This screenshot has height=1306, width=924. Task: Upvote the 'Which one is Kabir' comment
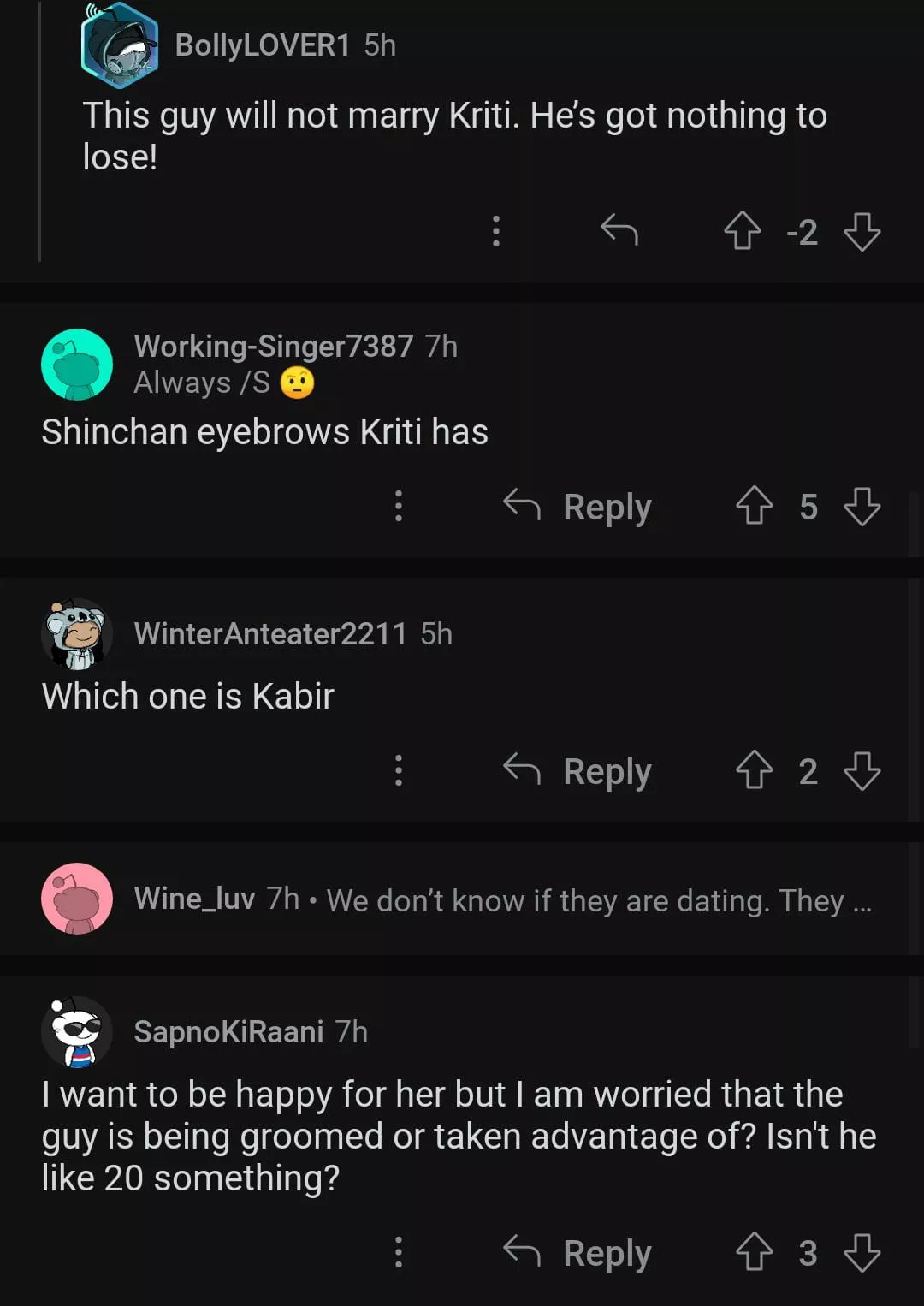(754, 770)
